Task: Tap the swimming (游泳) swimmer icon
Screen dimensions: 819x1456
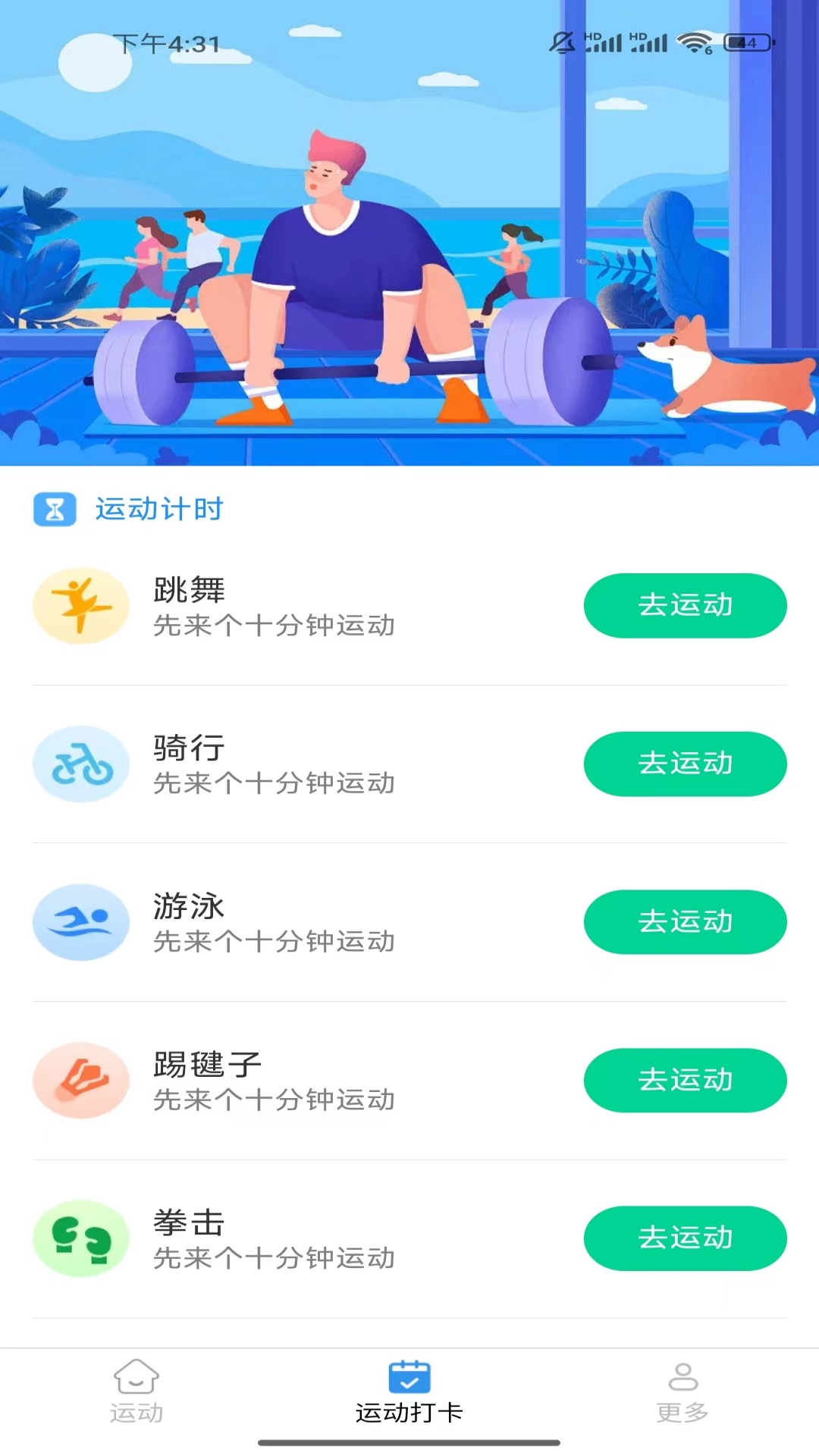Action: [x=80, y=922]
